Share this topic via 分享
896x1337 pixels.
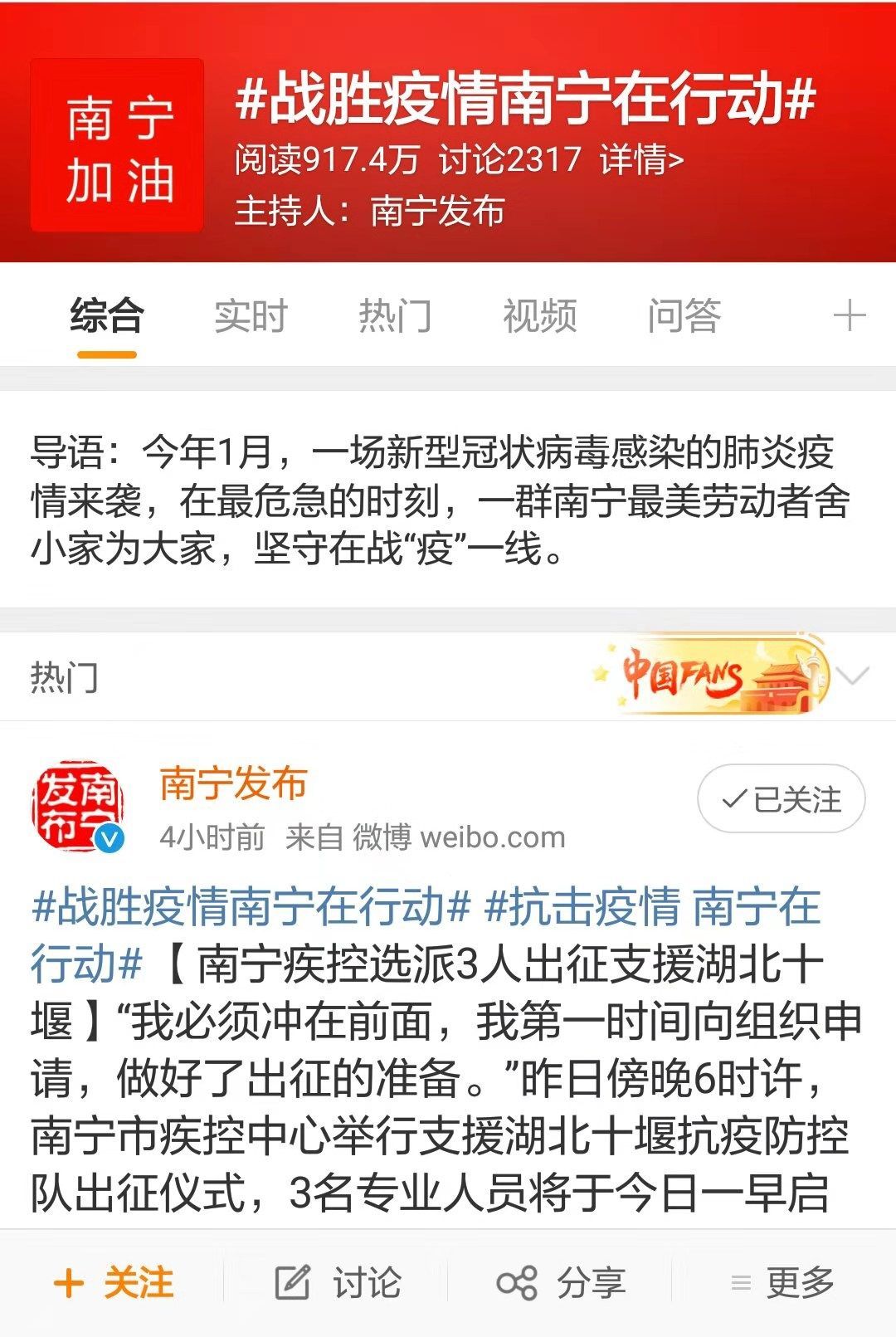(561, 1283)
